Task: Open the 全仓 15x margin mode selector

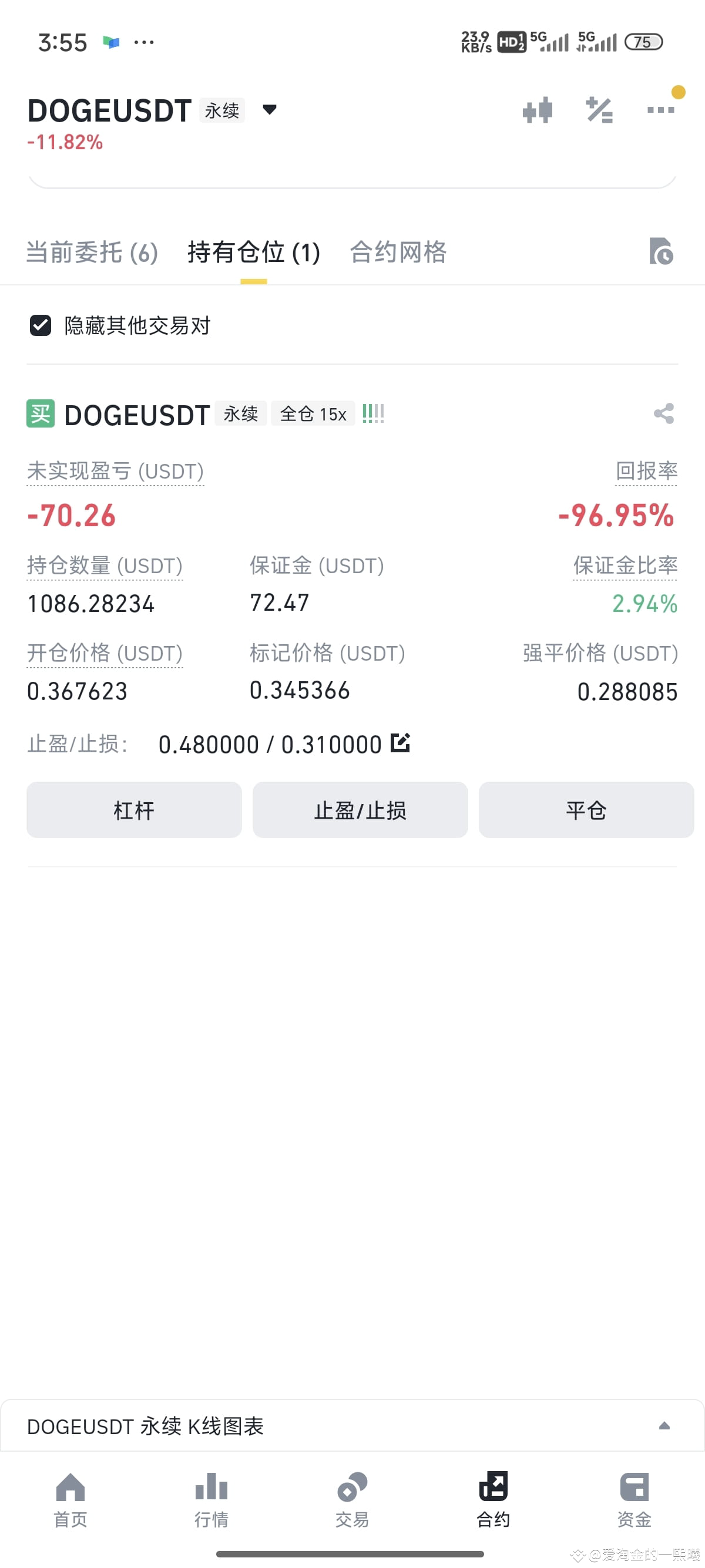Action: click(x=313, y=413)
